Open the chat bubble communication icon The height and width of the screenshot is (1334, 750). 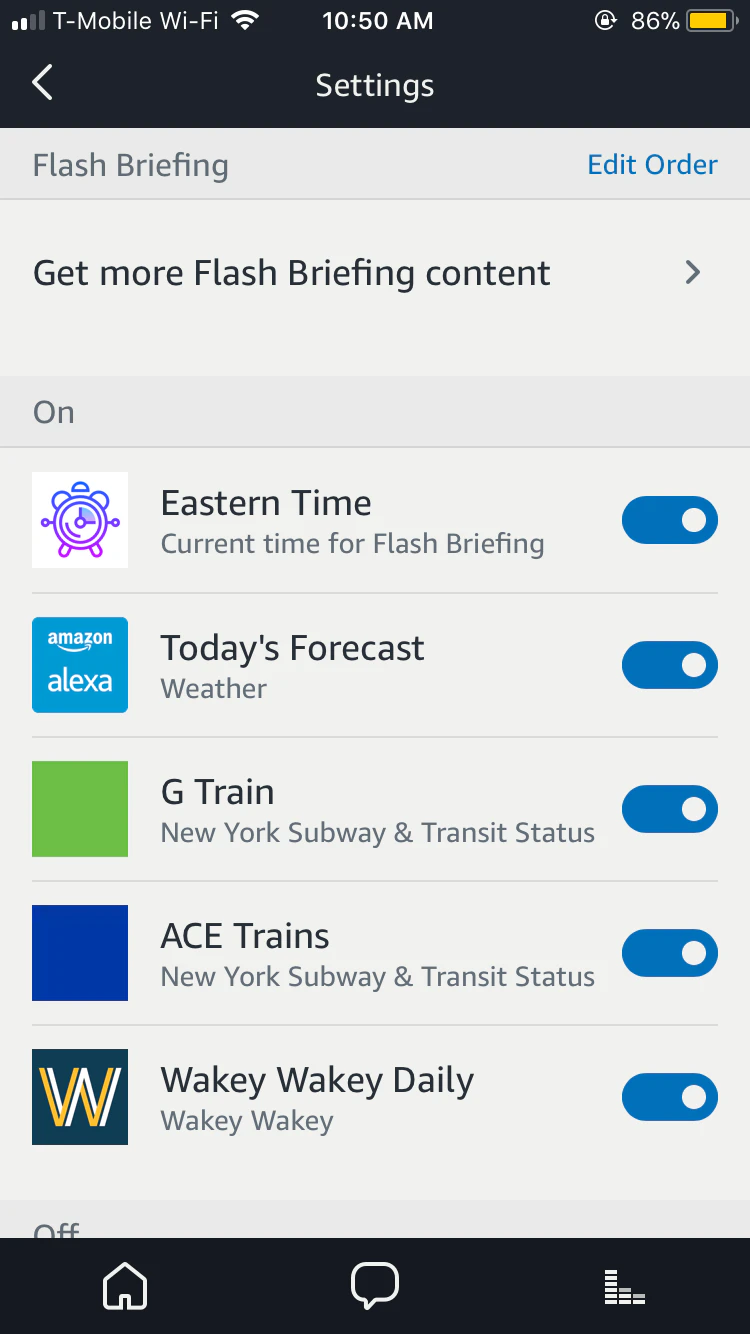pyautogui.click(x=375, y=1287)
